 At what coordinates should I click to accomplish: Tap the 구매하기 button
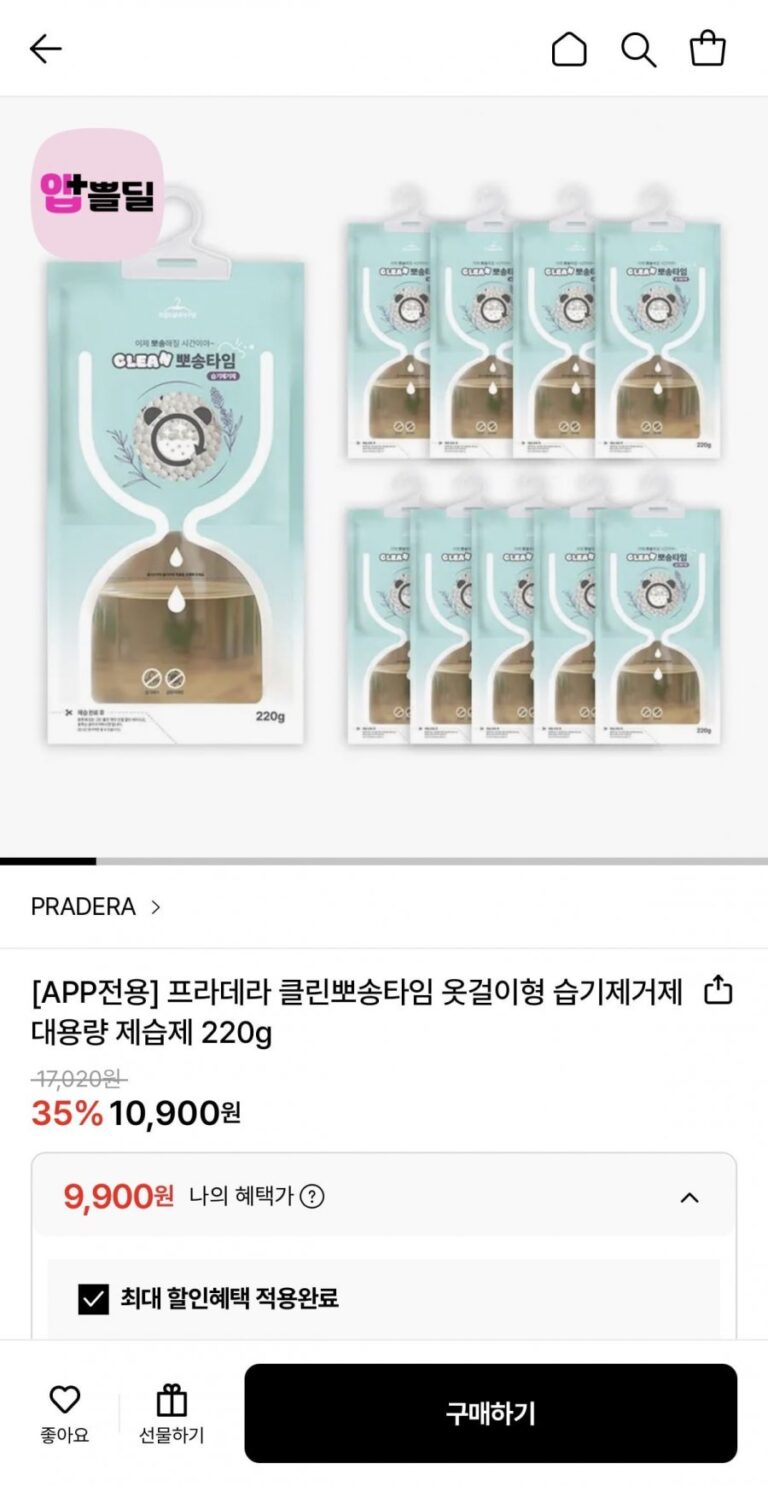(490, 1413)
